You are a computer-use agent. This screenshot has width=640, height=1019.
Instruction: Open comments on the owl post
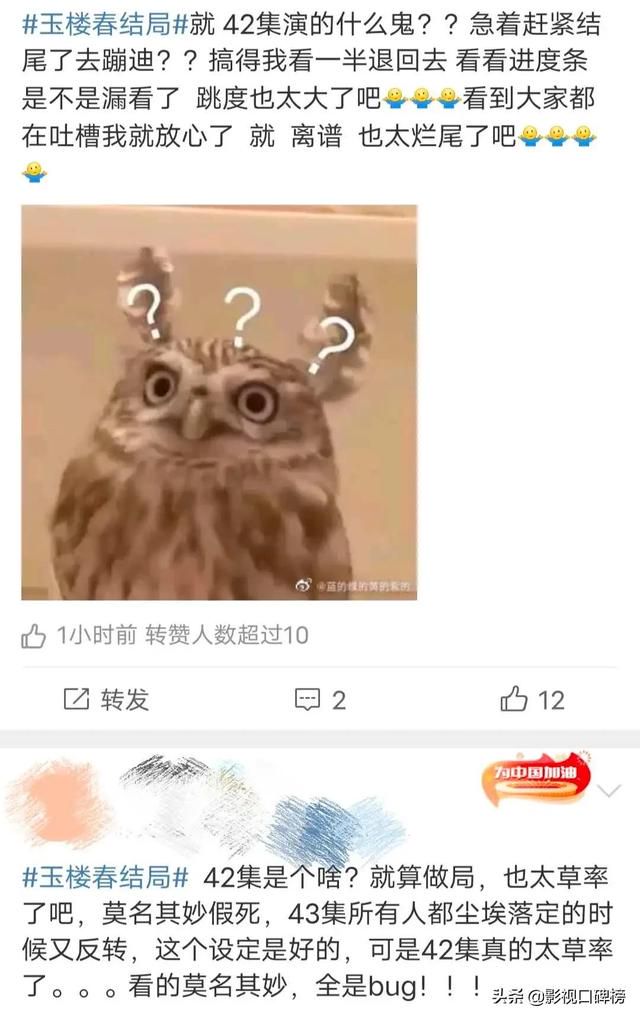pos(320,699)
